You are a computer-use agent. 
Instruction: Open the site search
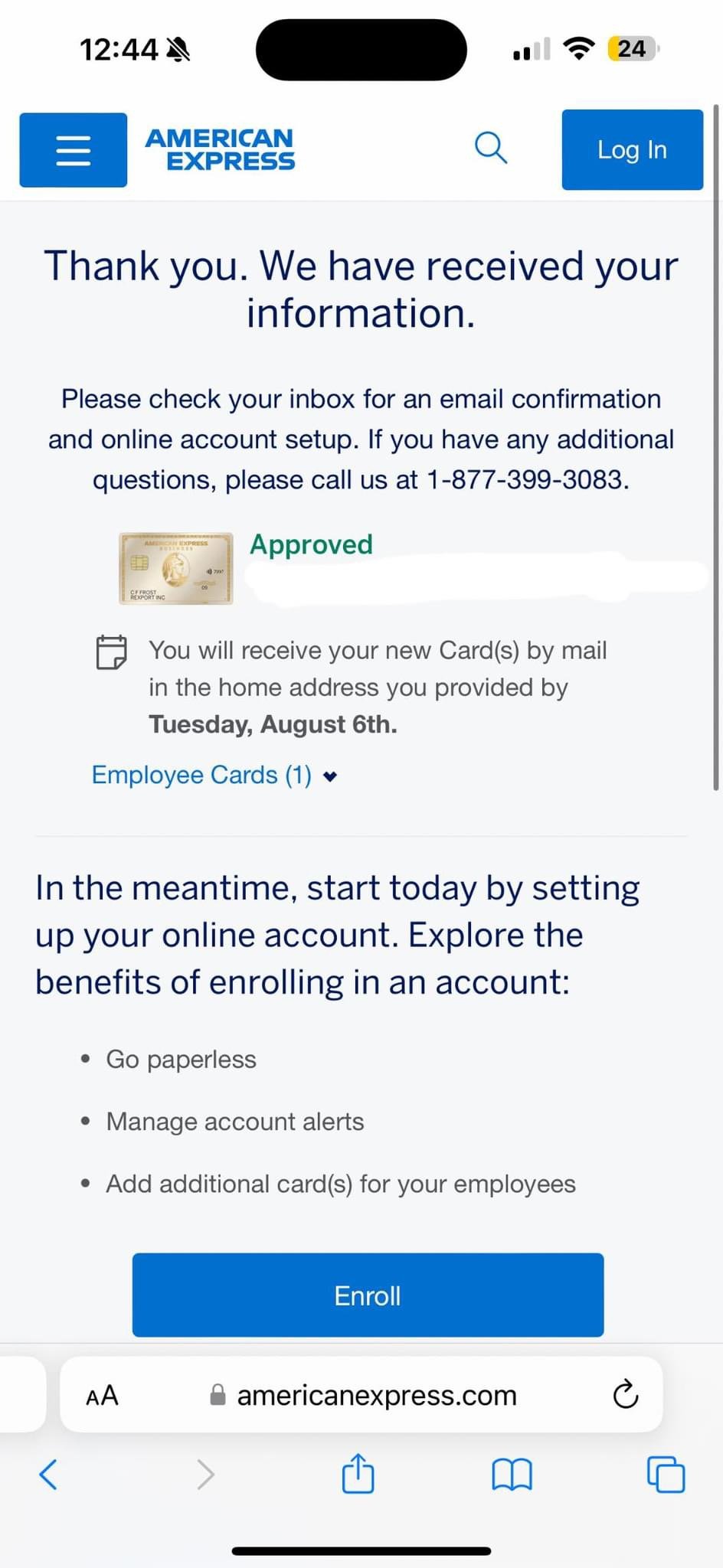pos(490,147)
